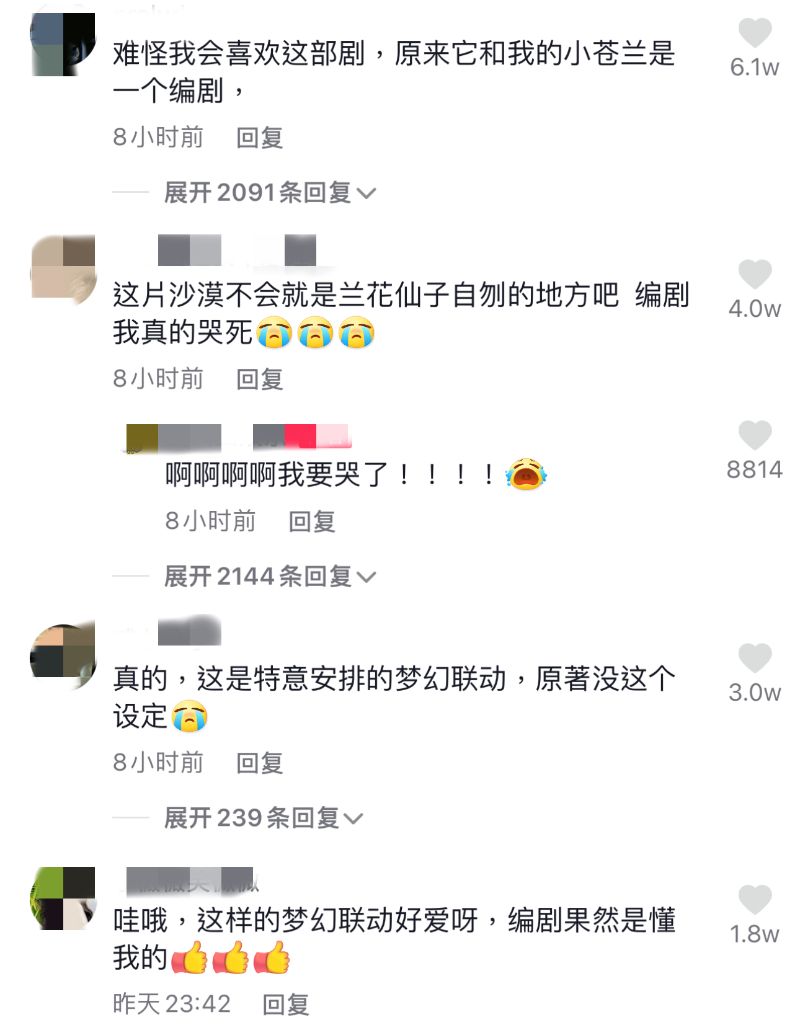Reply to 啊啊啊啊我要哭了 comment
This screenshot has width=800, height=1025.
[x=312, y=521]
